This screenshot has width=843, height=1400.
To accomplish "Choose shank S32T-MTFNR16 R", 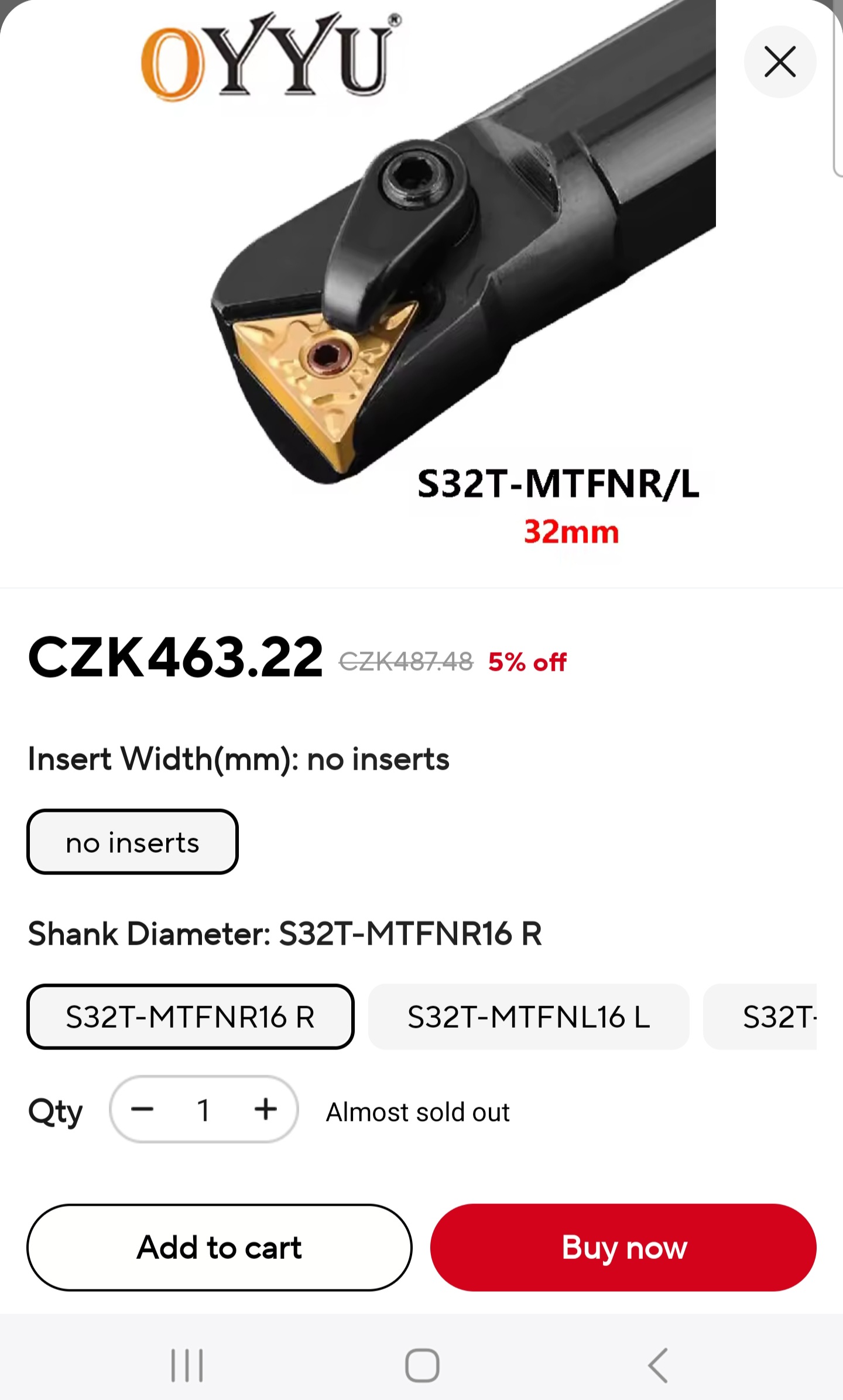I will pyautogui.click(x=190, y=1017).
